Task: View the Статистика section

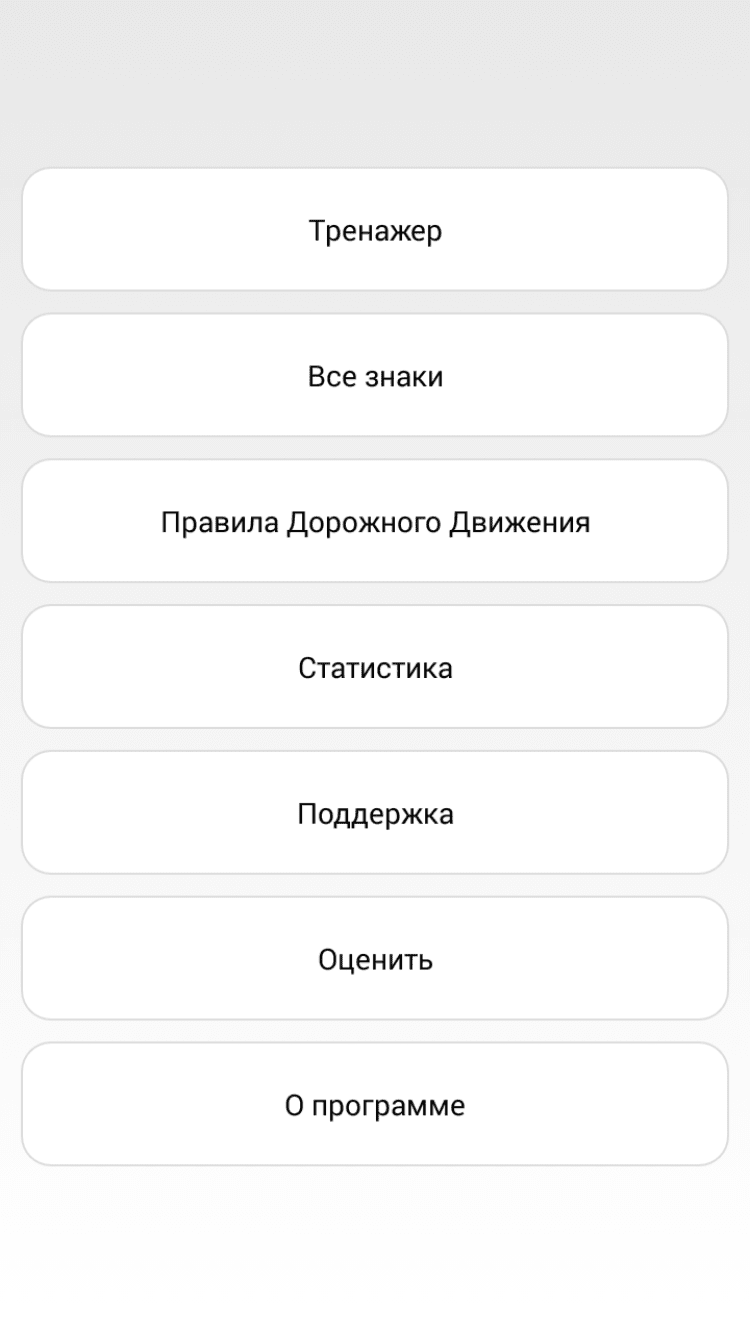Action: click(375, 667)
